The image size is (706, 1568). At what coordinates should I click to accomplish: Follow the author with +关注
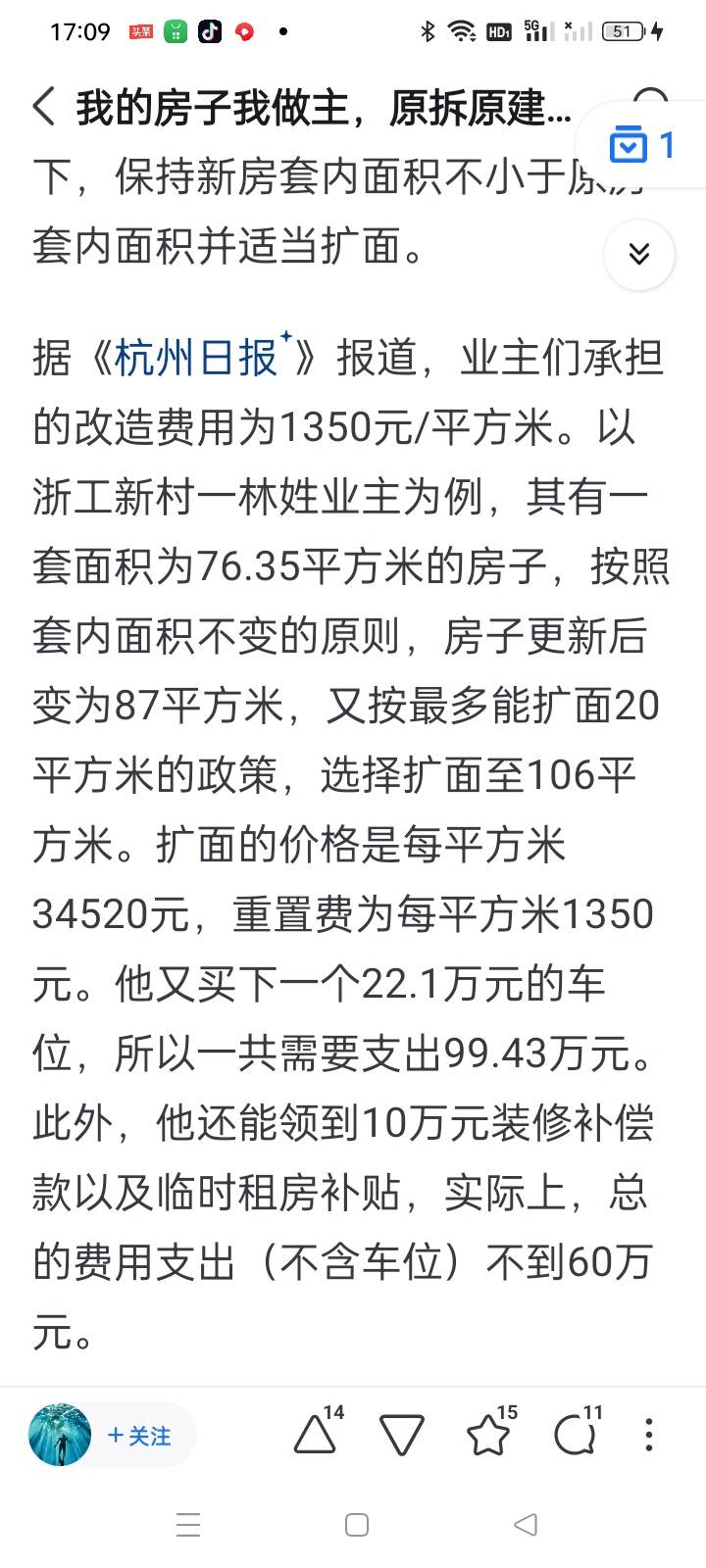tap(139, 1436)
